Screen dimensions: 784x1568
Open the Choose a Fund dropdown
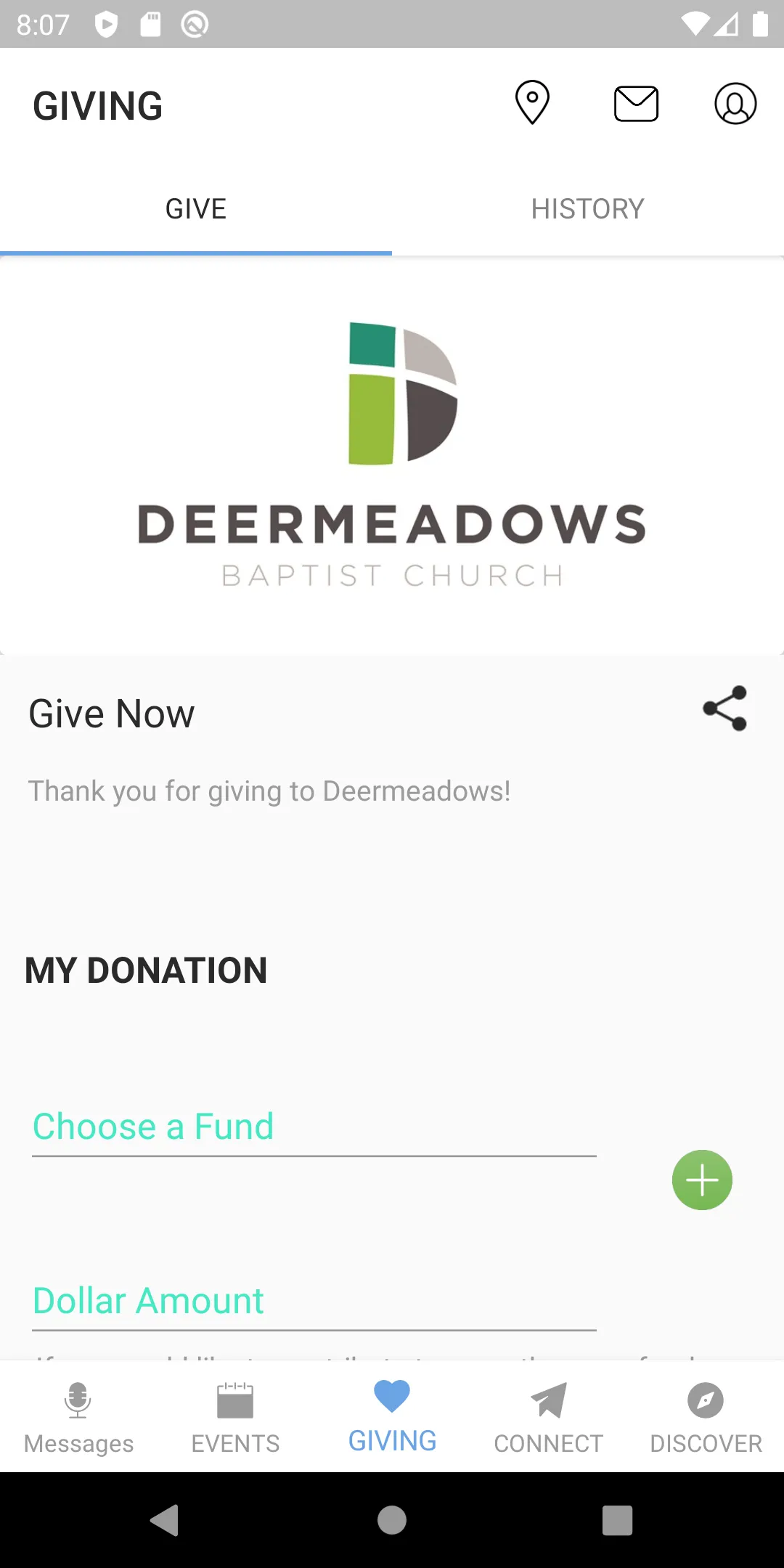(314, 1128)
